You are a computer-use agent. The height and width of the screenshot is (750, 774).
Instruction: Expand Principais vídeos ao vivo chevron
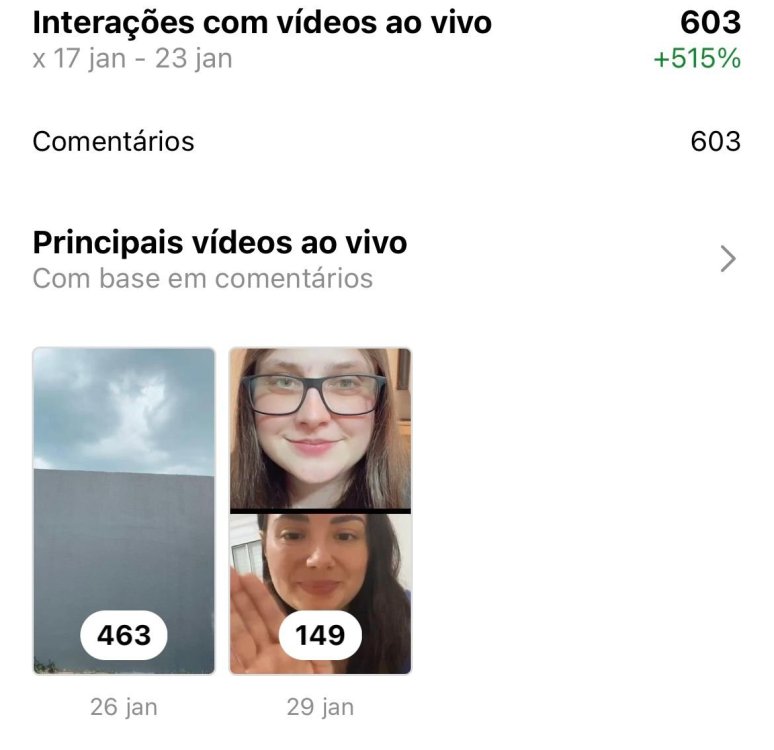point(728,260)
